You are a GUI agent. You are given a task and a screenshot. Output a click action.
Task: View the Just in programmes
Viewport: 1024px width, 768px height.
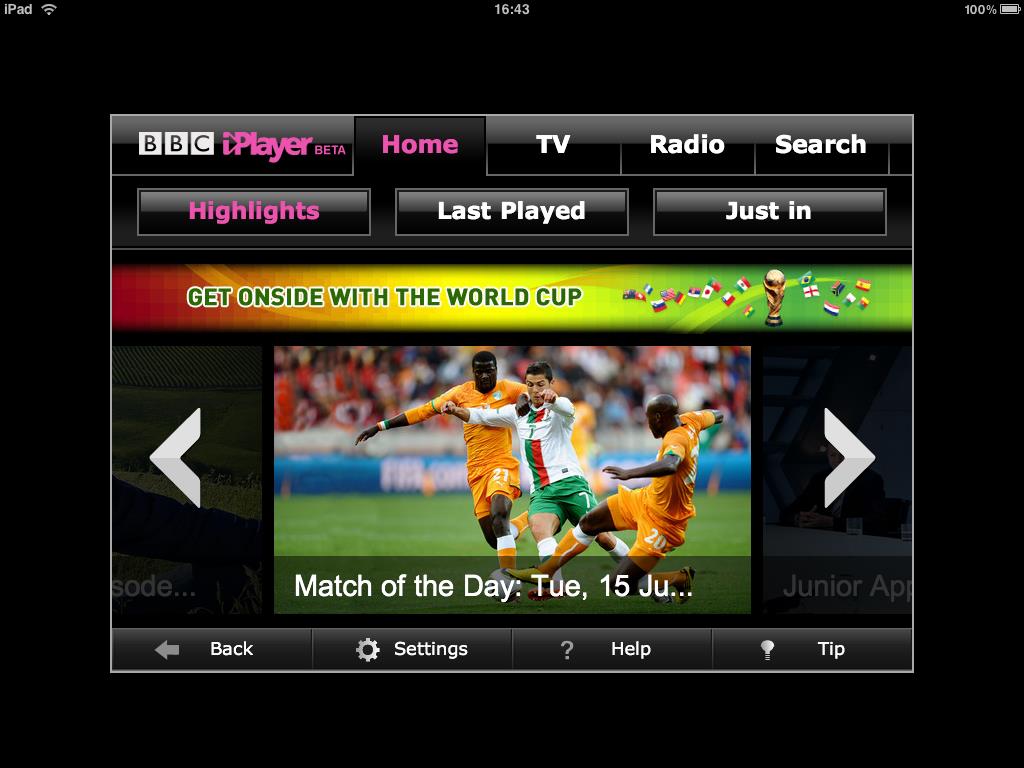tap(768, 212)
